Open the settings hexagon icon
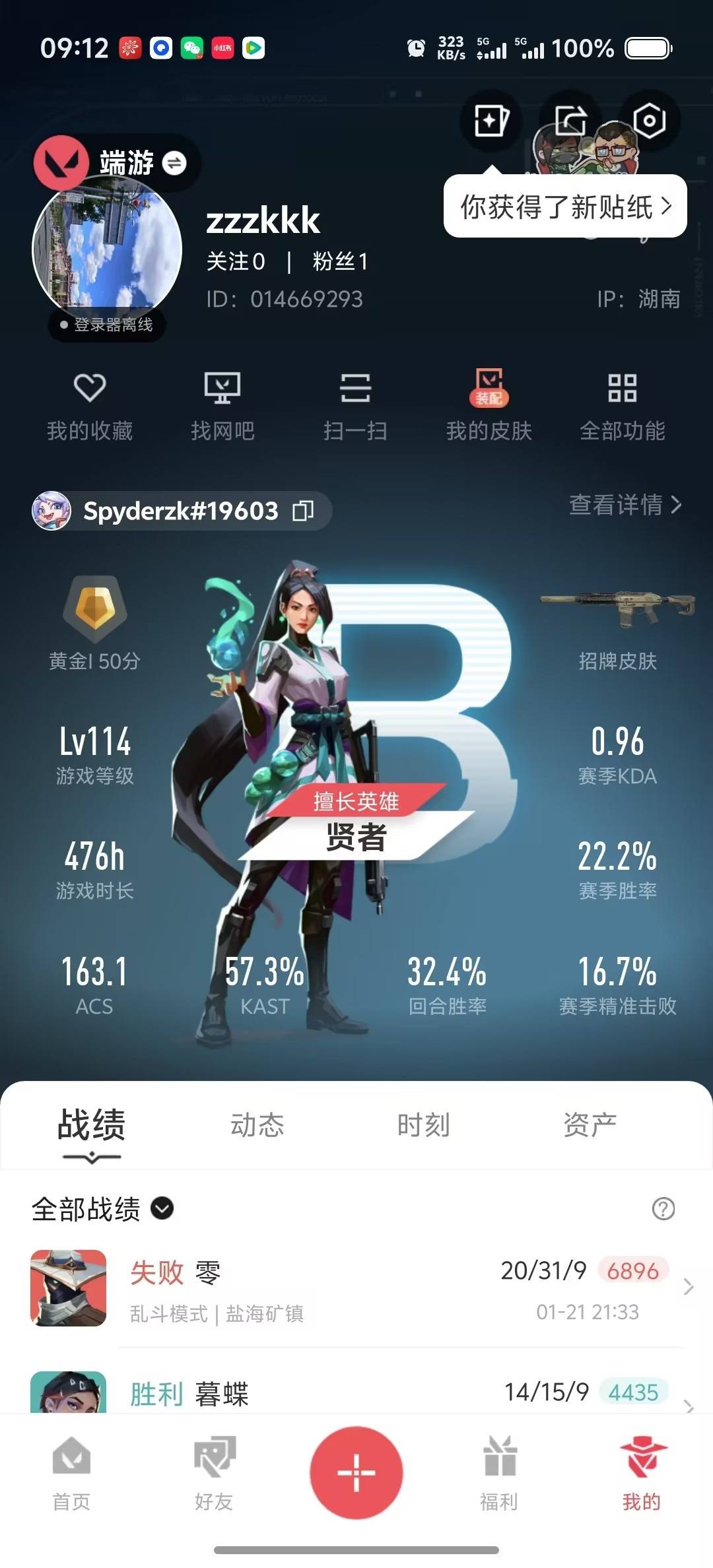 (649, 121)
